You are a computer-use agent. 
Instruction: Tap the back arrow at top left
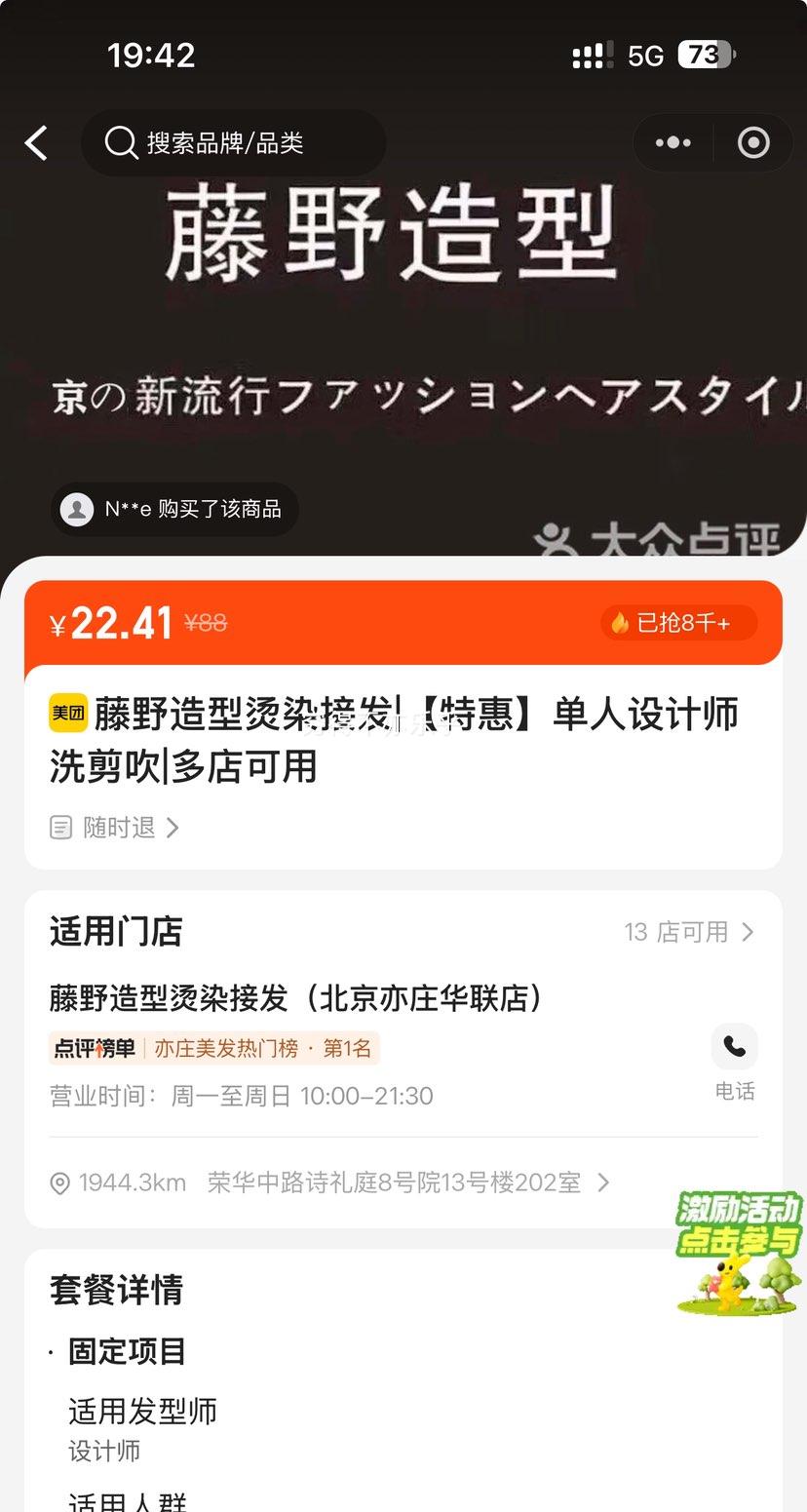click(36, 142)
